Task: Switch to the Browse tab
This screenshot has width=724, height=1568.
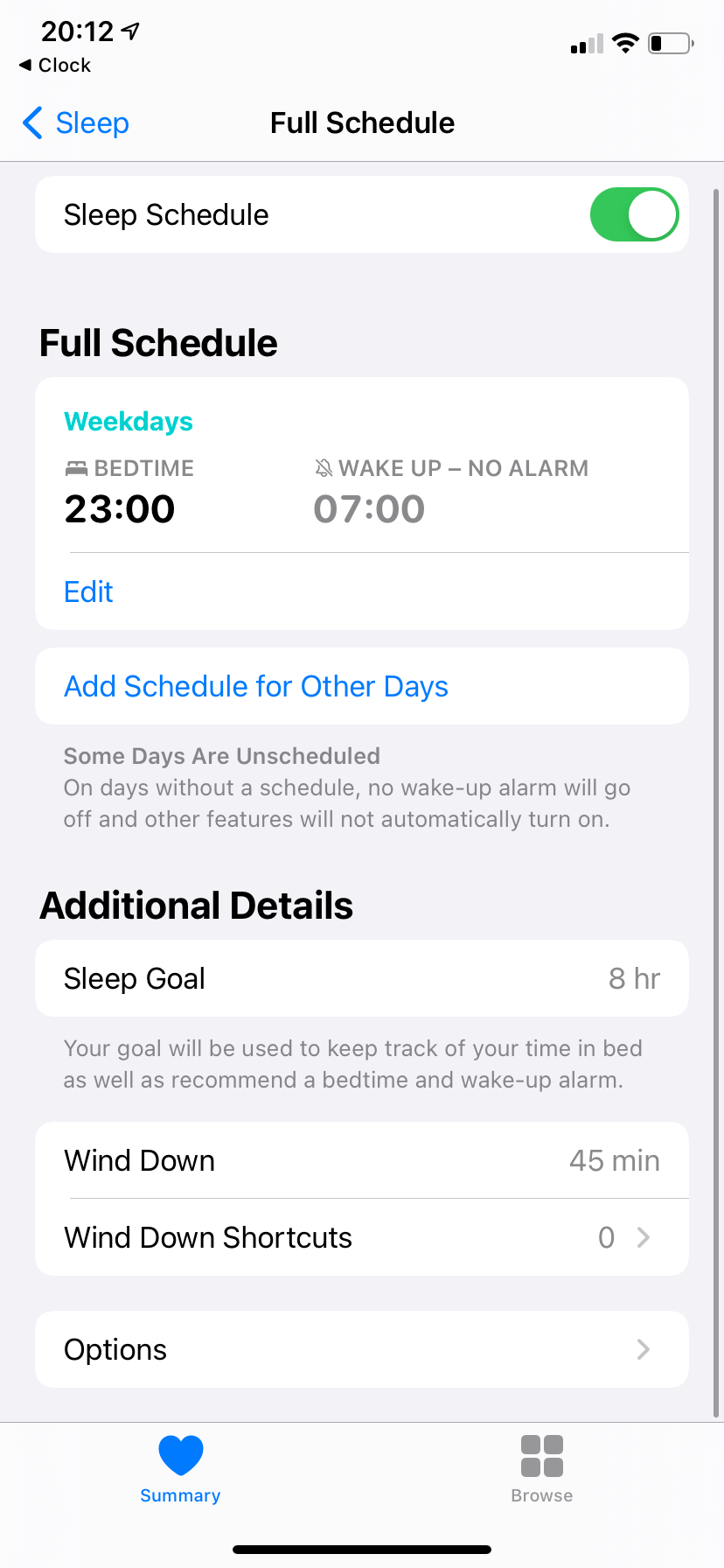Action: coord(541,1470)
